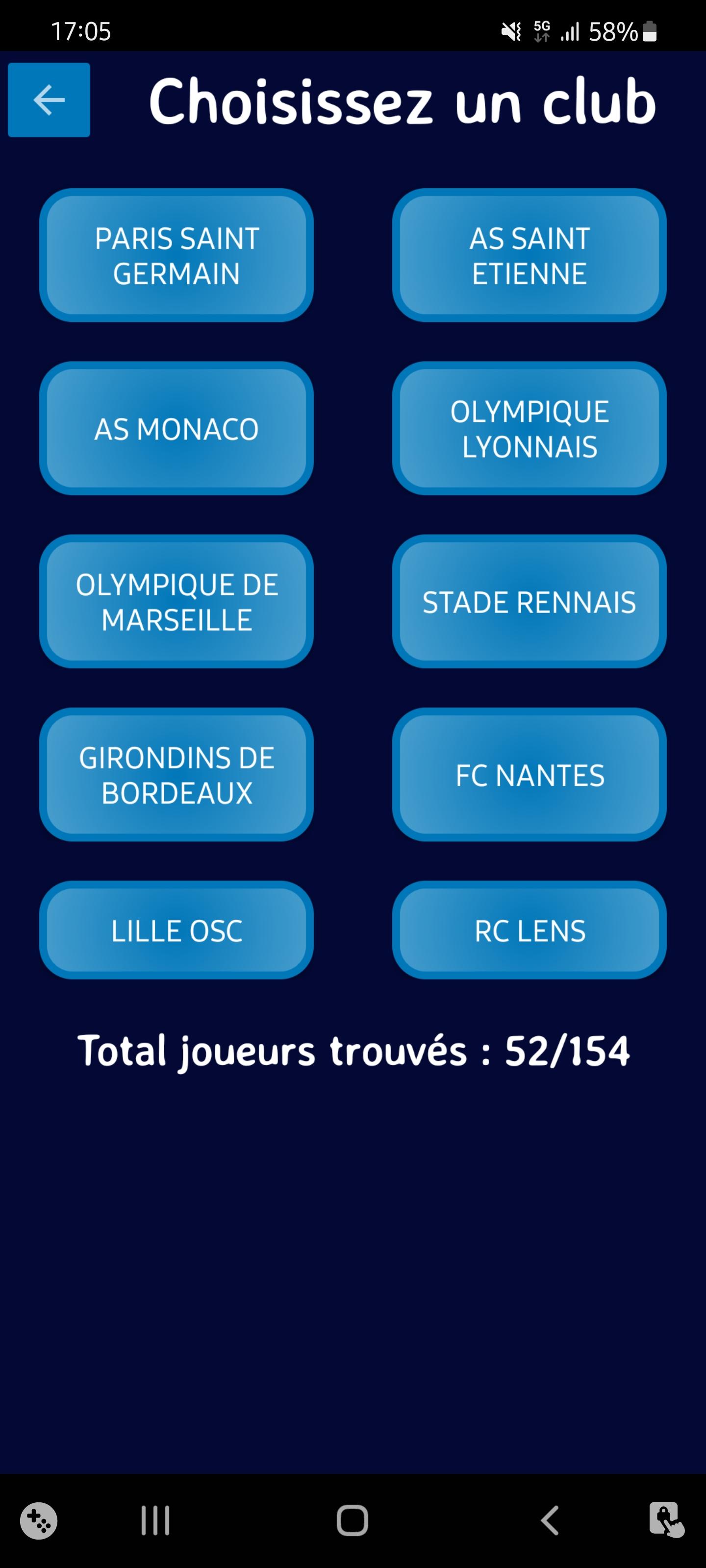Open Stade Rennais quiz

tap(529, 602)
